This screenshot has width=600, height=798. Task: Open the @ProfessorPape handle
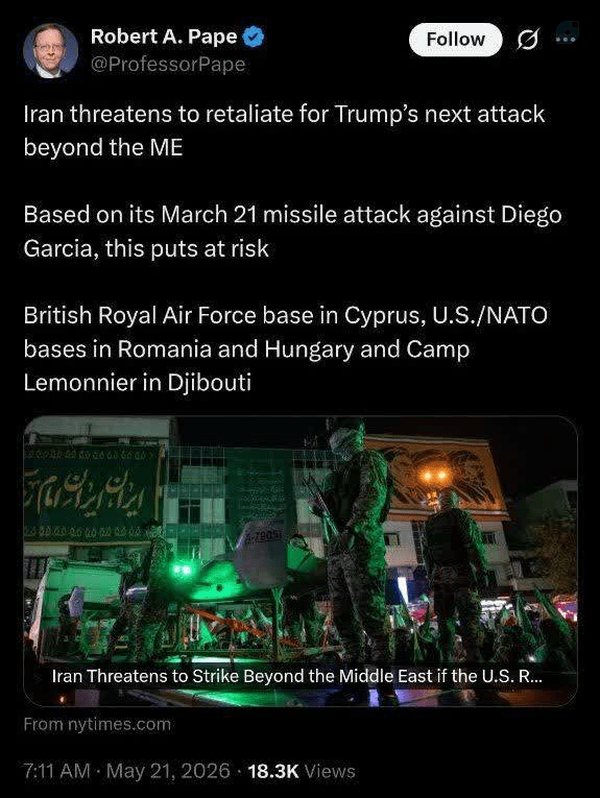pos(168,64)
